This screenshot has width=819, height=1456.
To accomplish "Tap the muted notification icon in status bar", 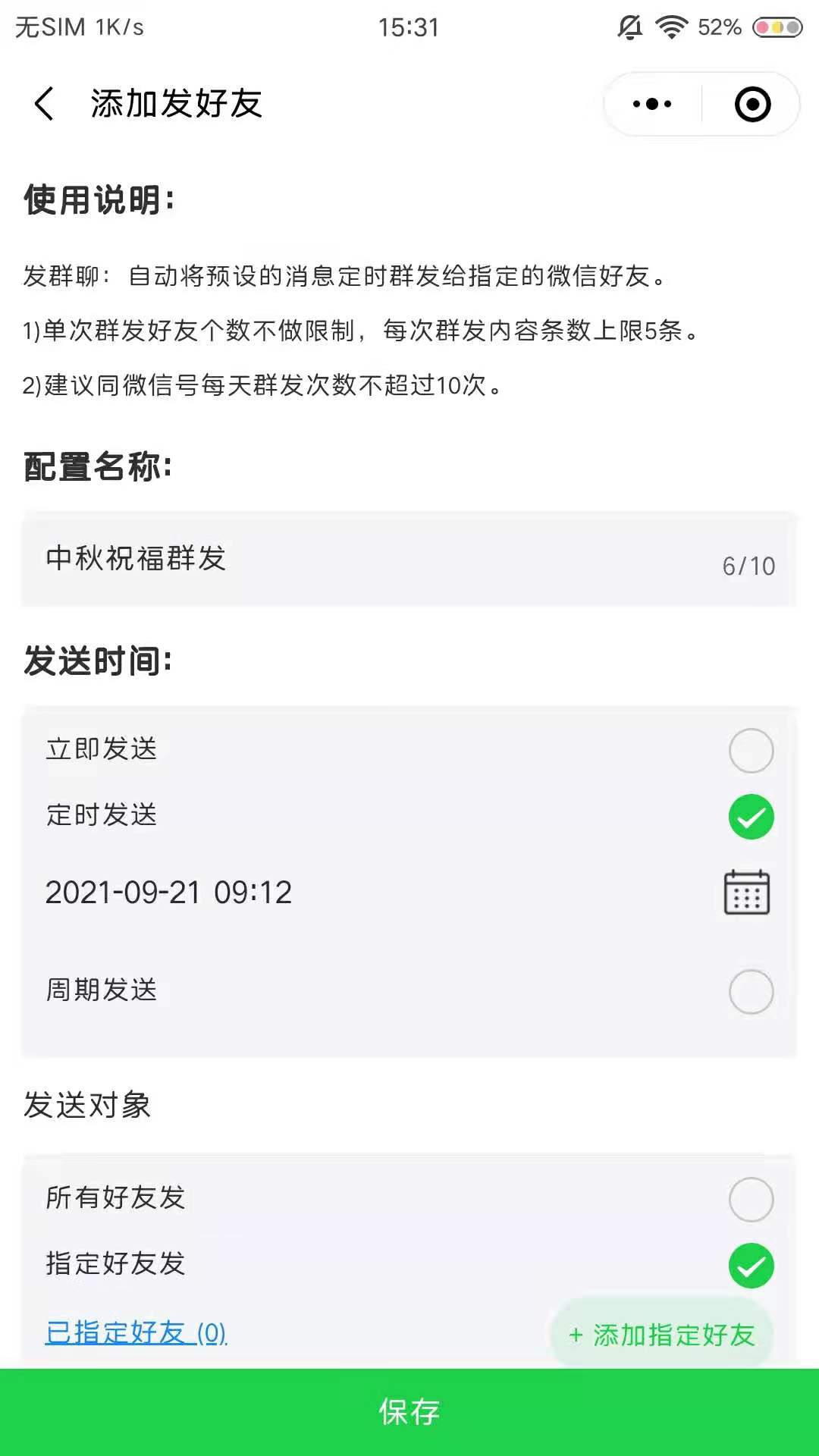I will (x=627, y=27).
